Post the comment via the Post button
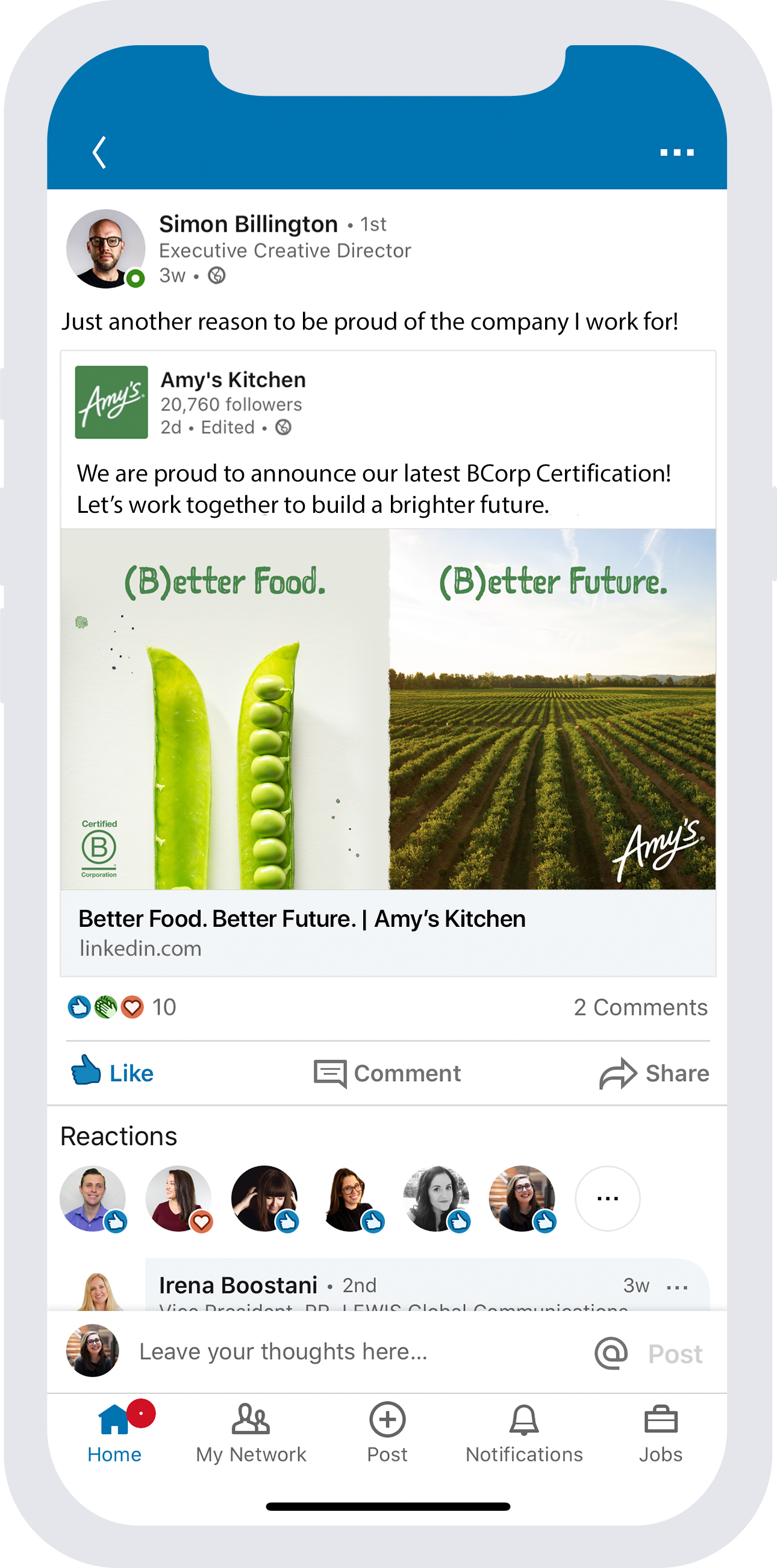Viewport: 777px width, 1568px height. (x=675, y=1353)
